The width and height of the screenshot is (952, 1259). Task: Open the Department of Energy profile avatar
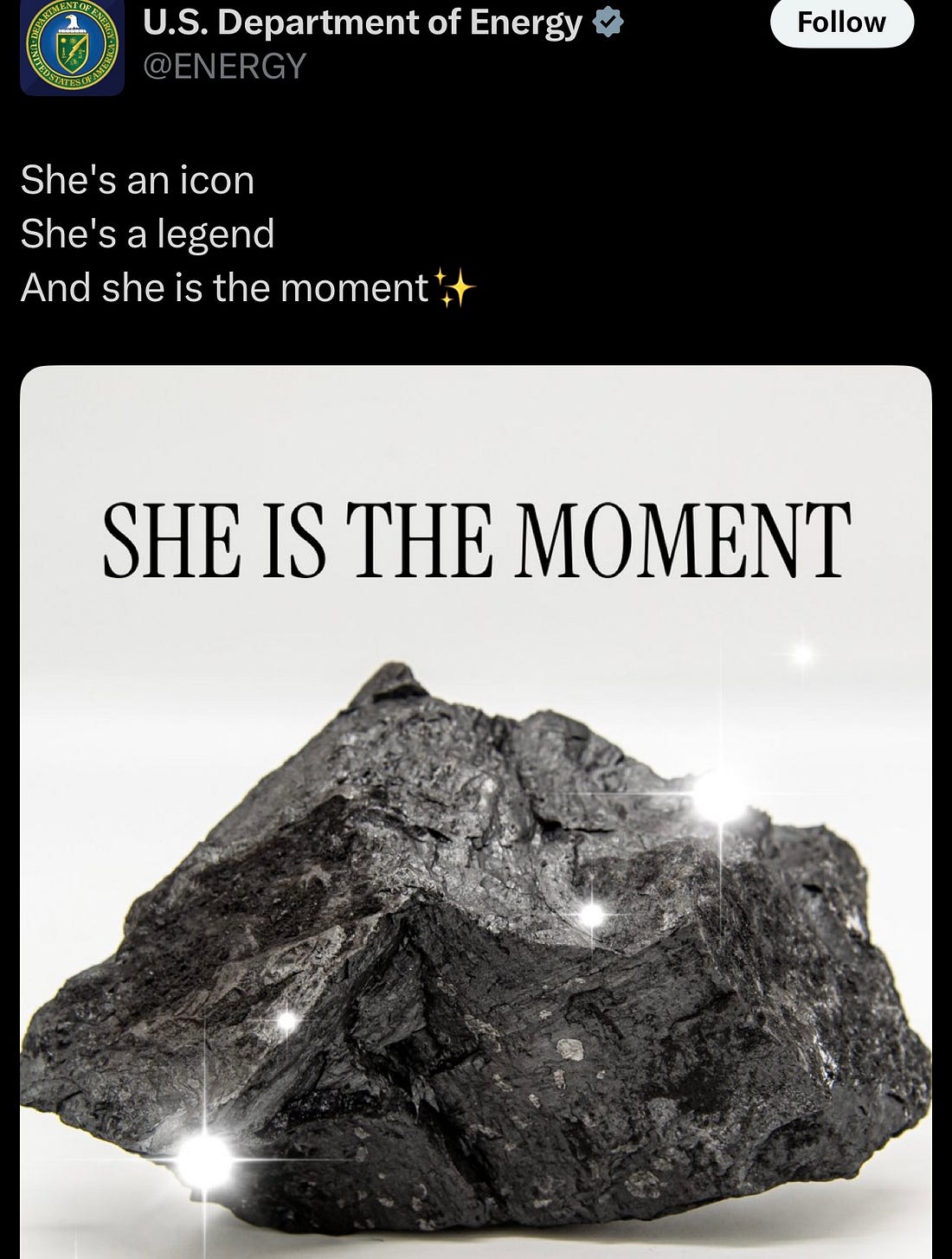(72, 47)
